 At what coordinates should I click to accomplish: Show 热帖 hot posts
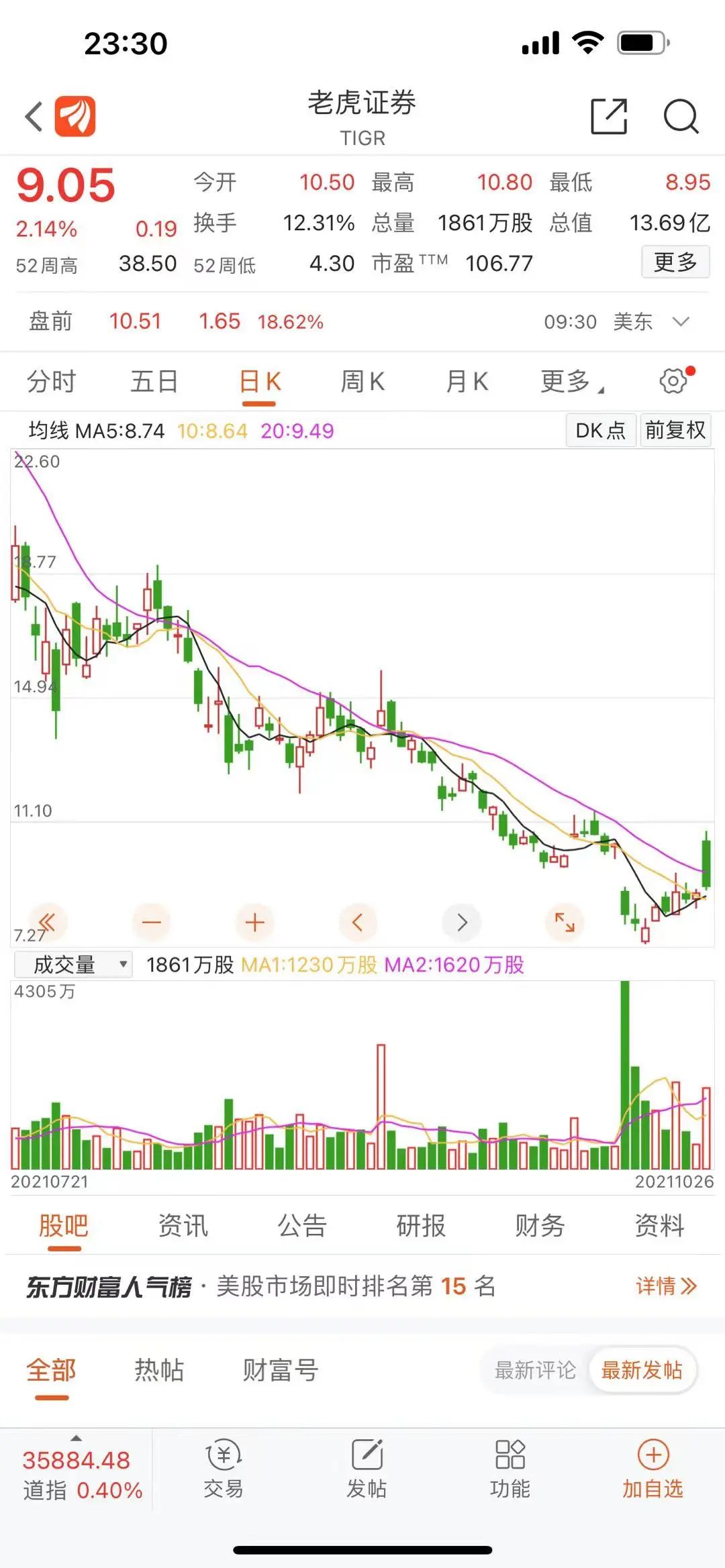[x=159, y=1370]
